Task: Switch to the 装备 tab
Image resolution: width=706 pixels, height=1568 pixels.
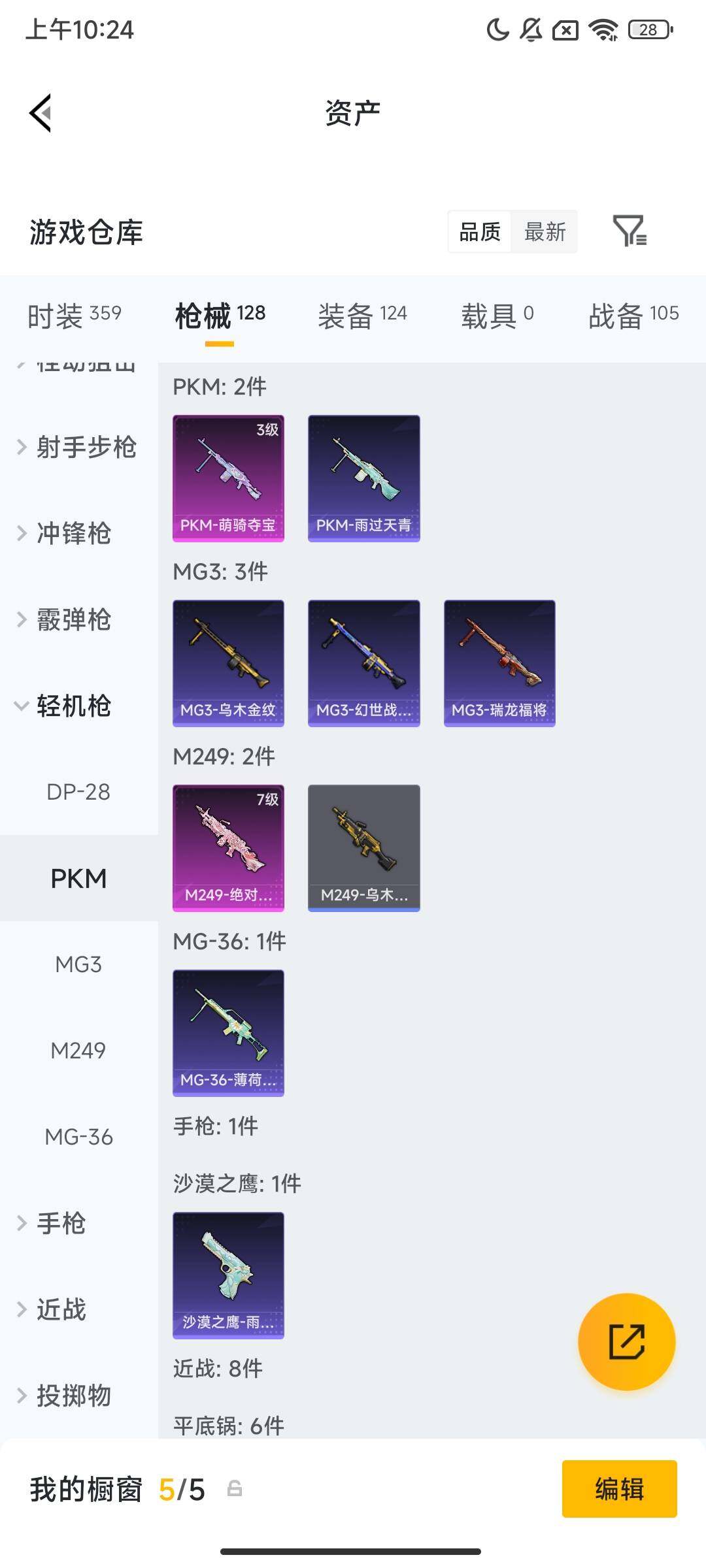Action: (x=362, y=316)
